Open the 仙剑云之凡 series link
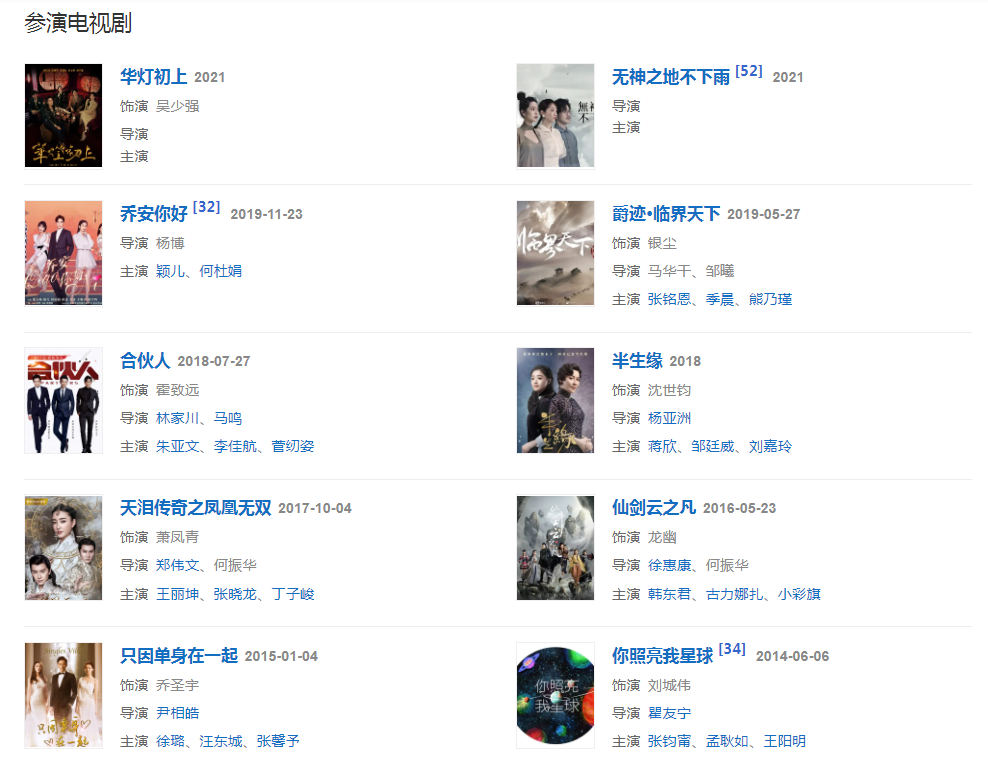 pyautogui.click(x=654, y=508)
